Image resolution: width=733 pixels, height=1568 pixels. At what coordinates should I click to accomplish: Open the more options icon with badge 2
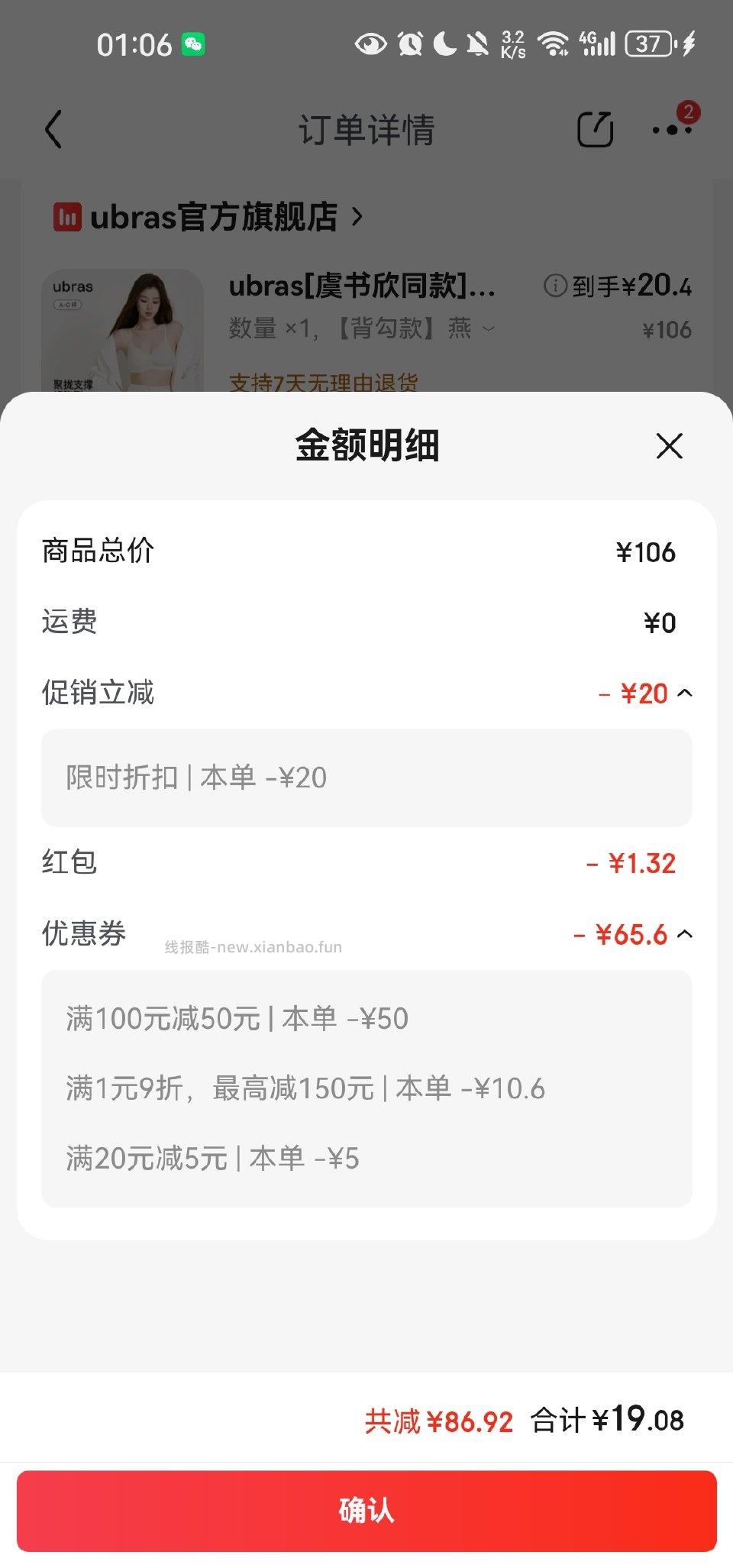point(671,131)
